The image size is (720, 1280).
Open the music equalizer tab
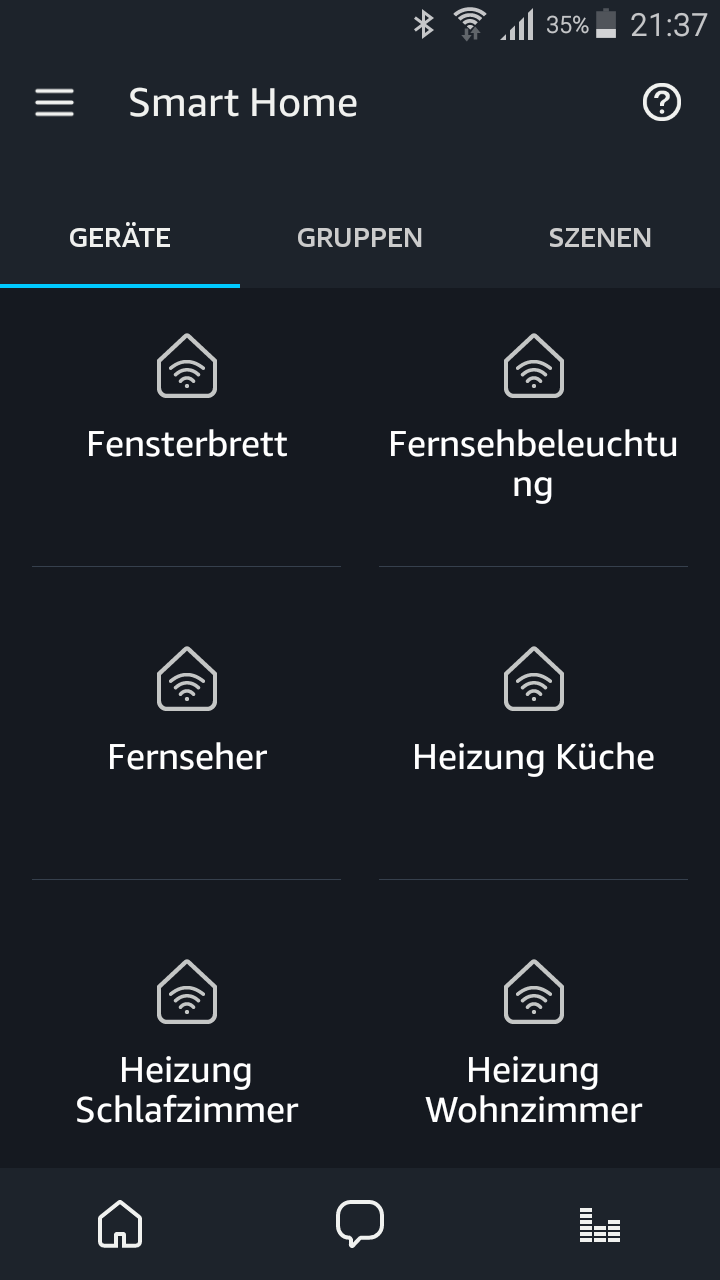coord(600,1224)
